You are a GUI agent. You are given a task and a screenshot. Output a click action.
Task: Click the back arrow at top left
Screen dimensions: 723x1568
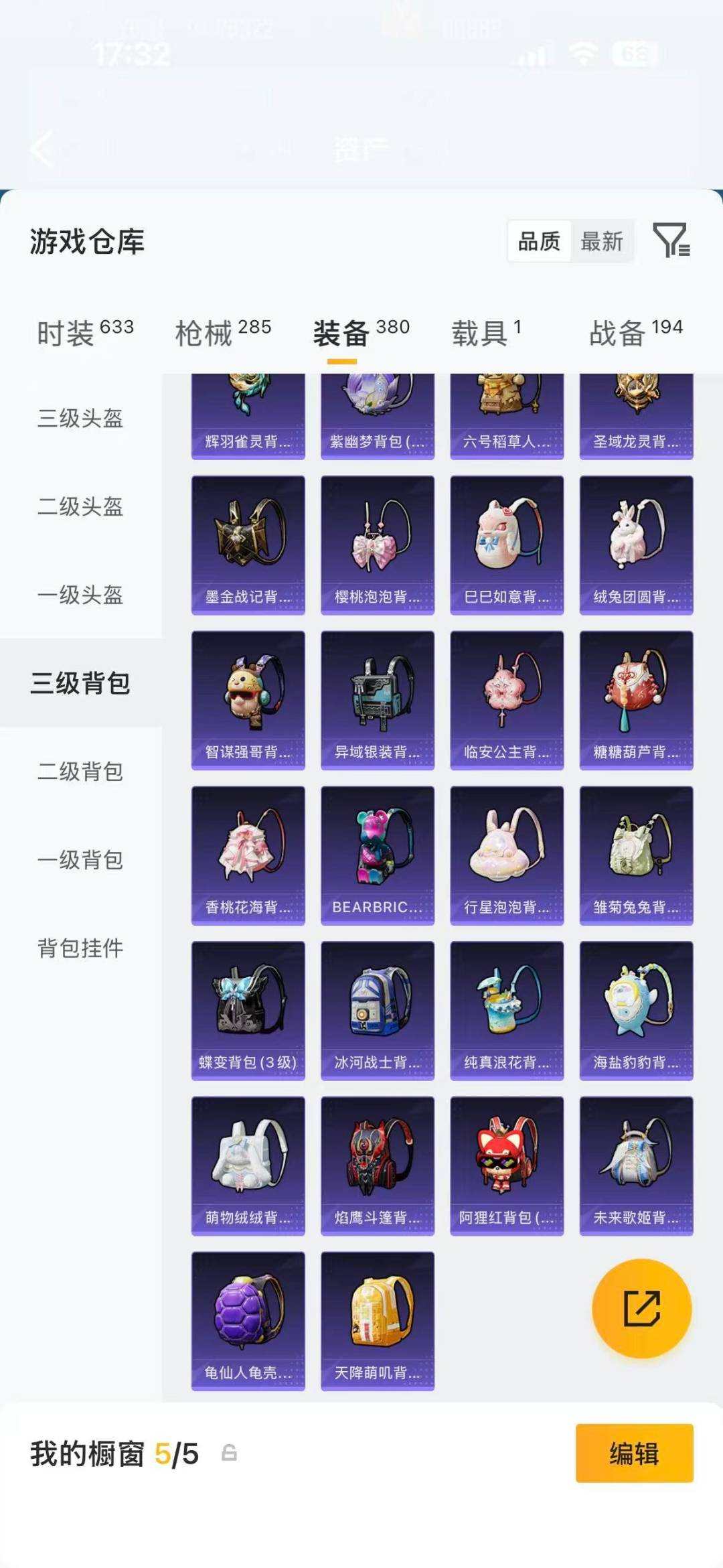40,149
